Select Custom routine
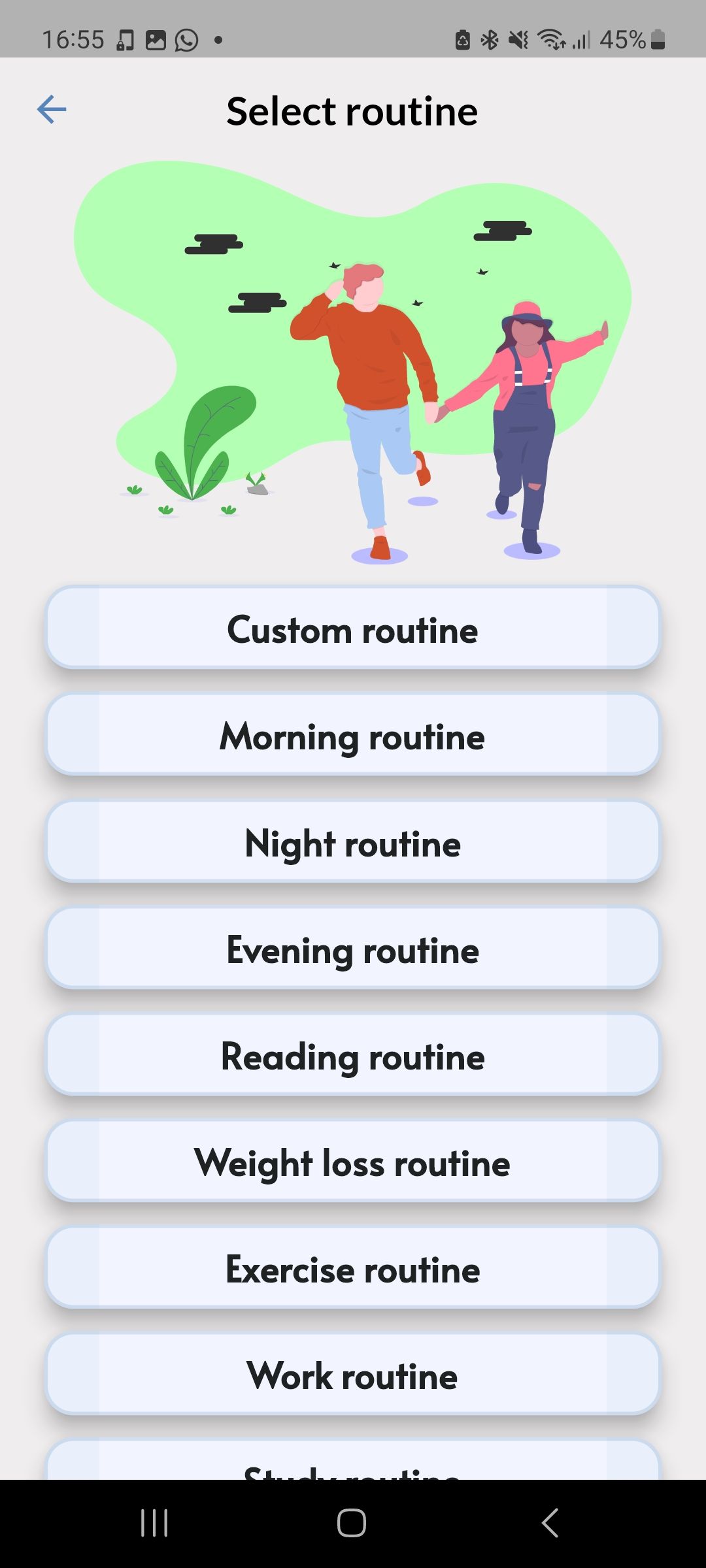The image size is (706, 1568). tap(352, 629)
